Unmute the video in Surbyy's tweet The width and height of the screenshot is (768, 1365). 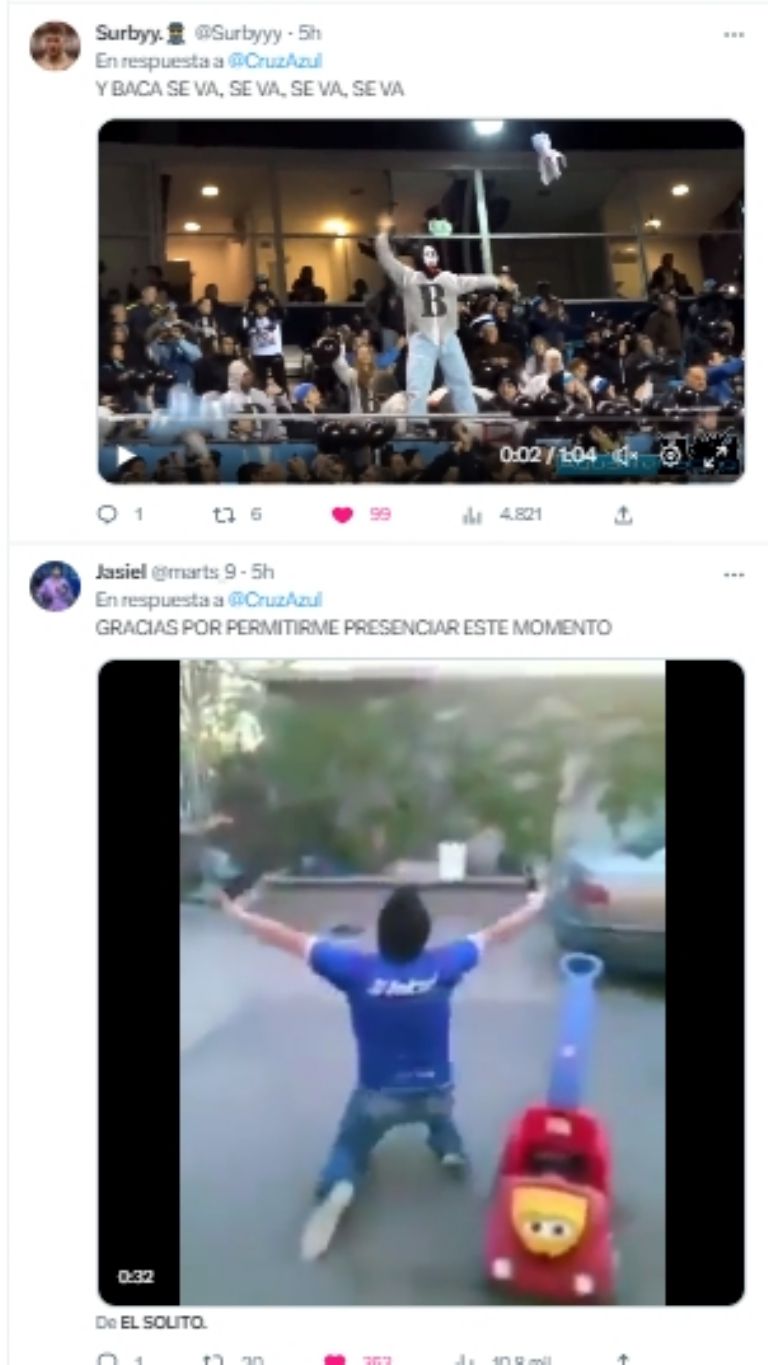[x=626, y=455]
